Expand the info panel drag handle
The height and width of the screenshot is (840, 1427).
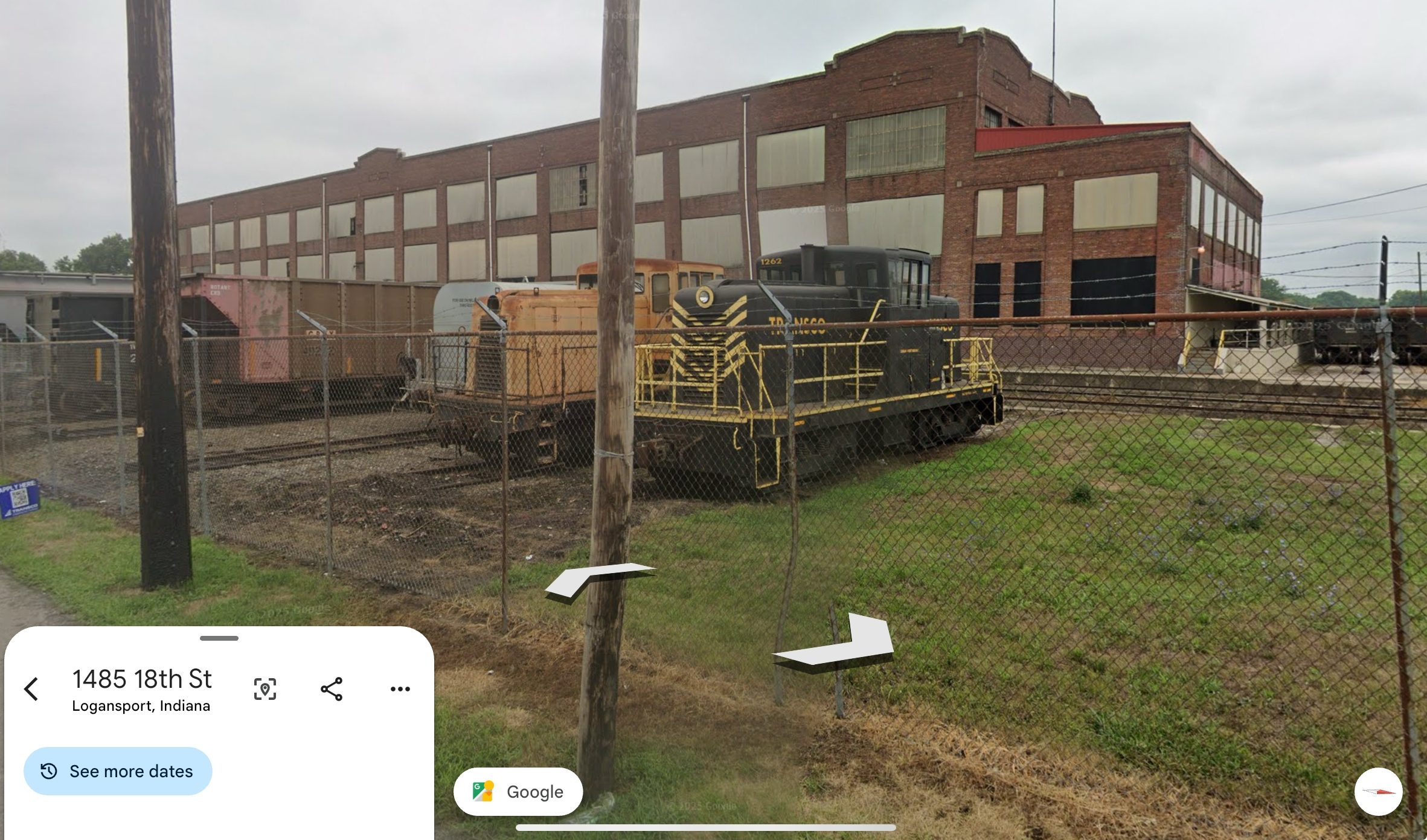(219, 638)
